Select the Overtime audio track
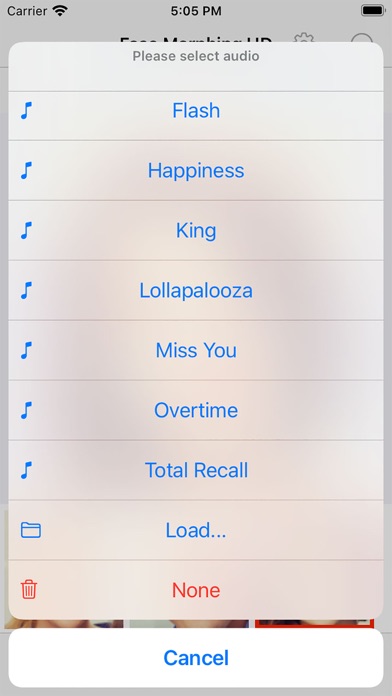Viewport: 392px width, 696px height. pyautogui.click(x=196, y=410)
